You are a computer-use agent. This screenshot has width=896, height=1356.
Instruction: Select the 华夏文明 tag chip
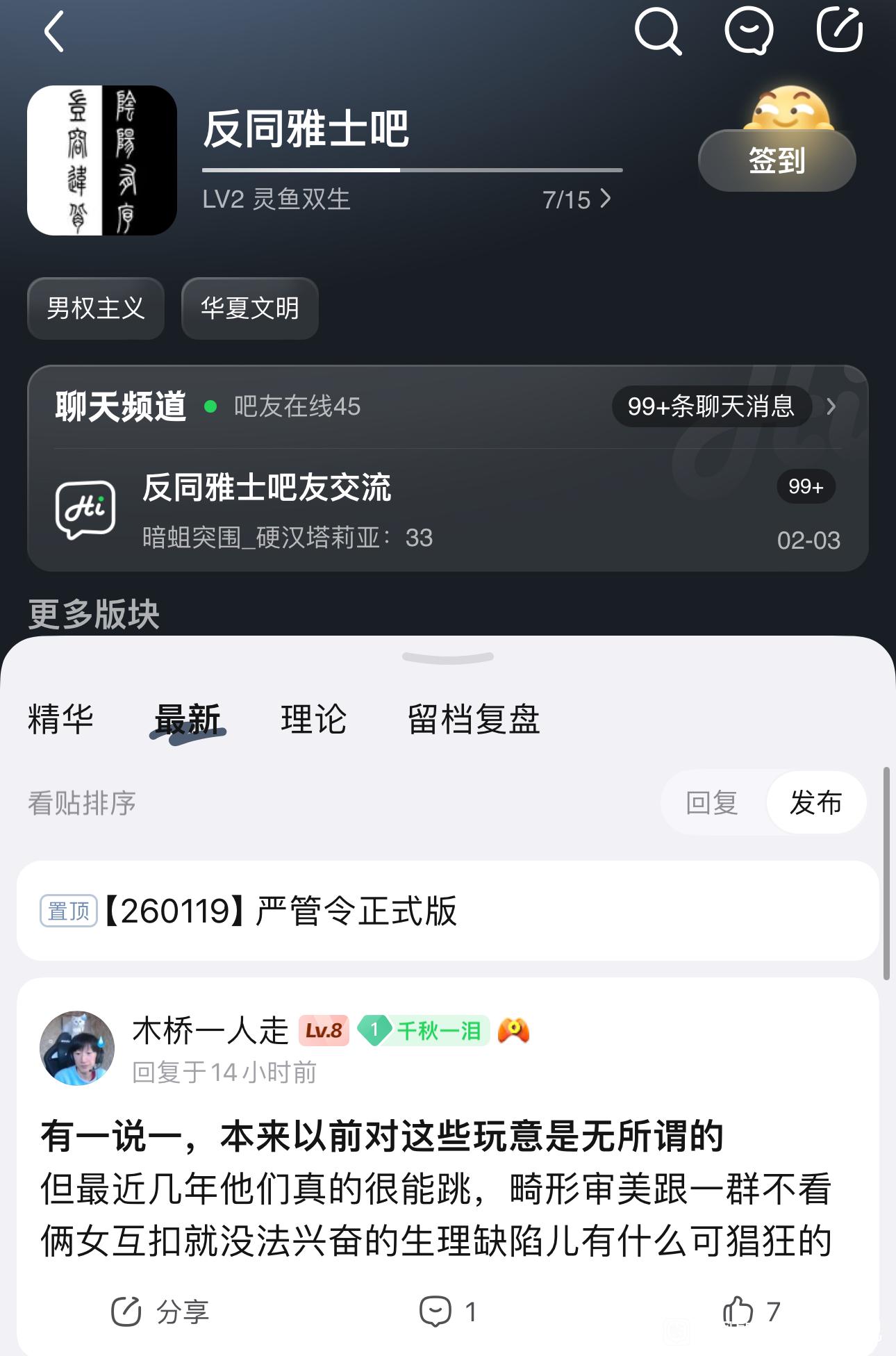[250, 308]
